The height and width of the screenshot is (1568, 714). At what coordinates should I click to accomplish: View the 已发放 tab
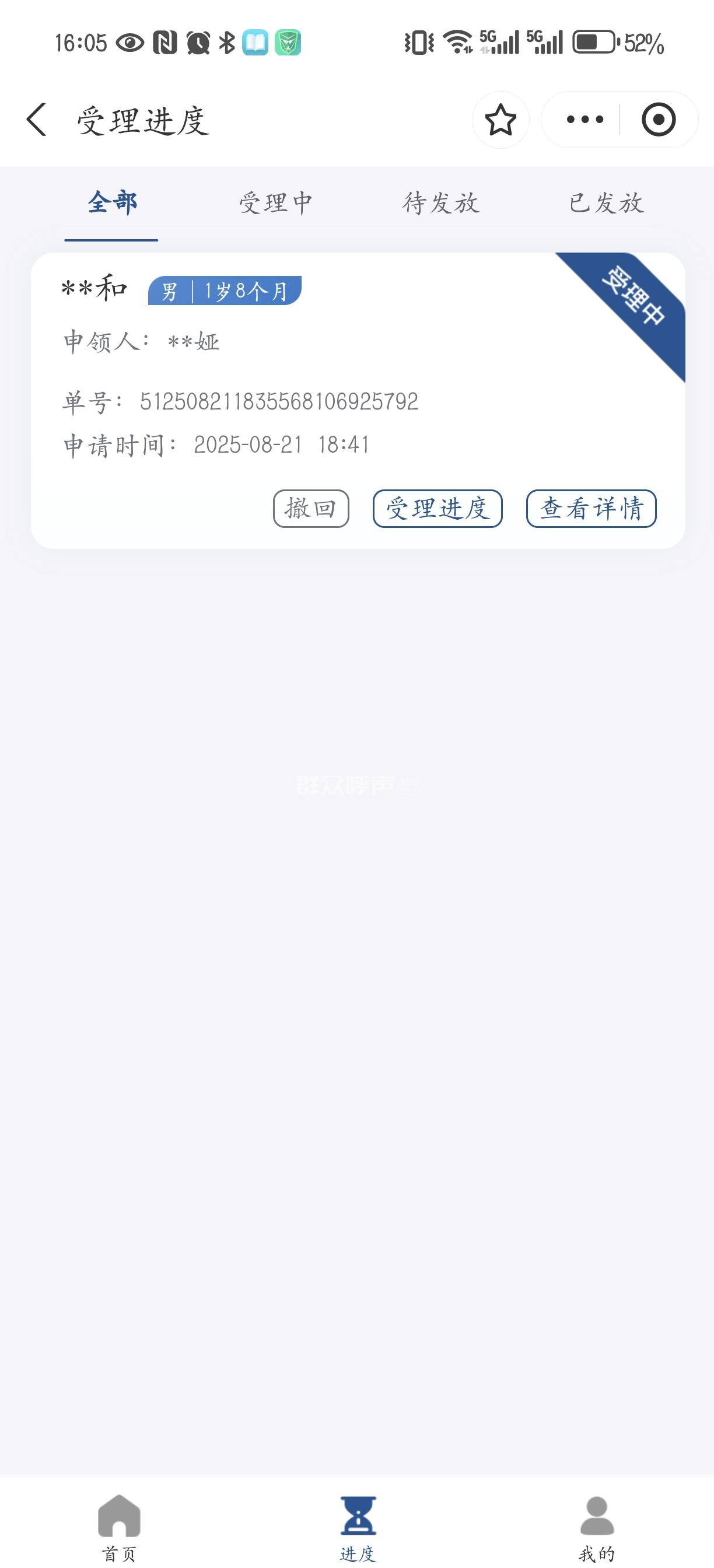point(606,204)
